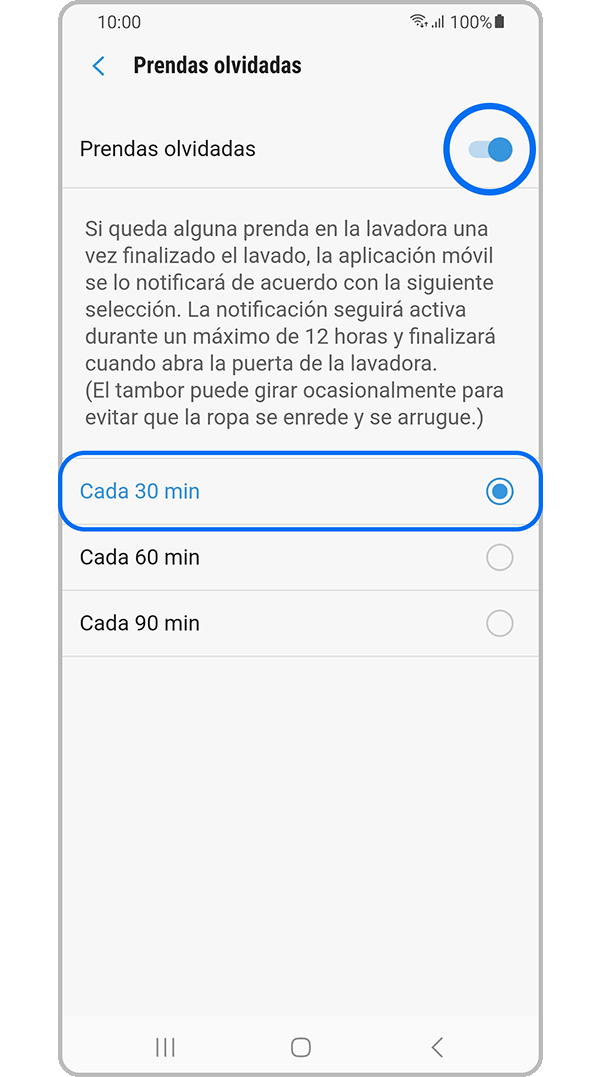Turn off the Prendas olvidadas switch

491,150
